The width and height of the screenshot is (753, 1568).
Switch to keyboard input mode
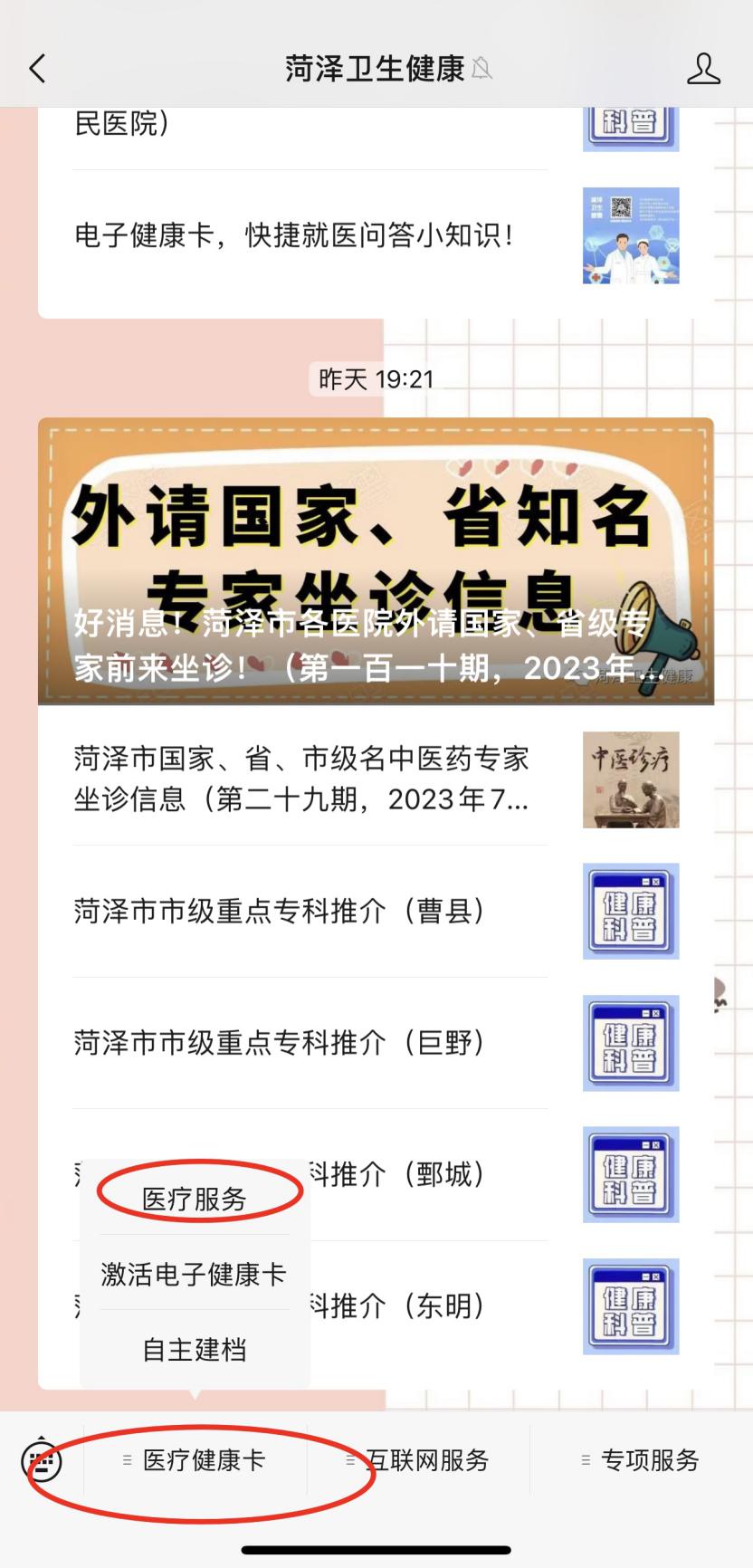[x=42, y=1460]
